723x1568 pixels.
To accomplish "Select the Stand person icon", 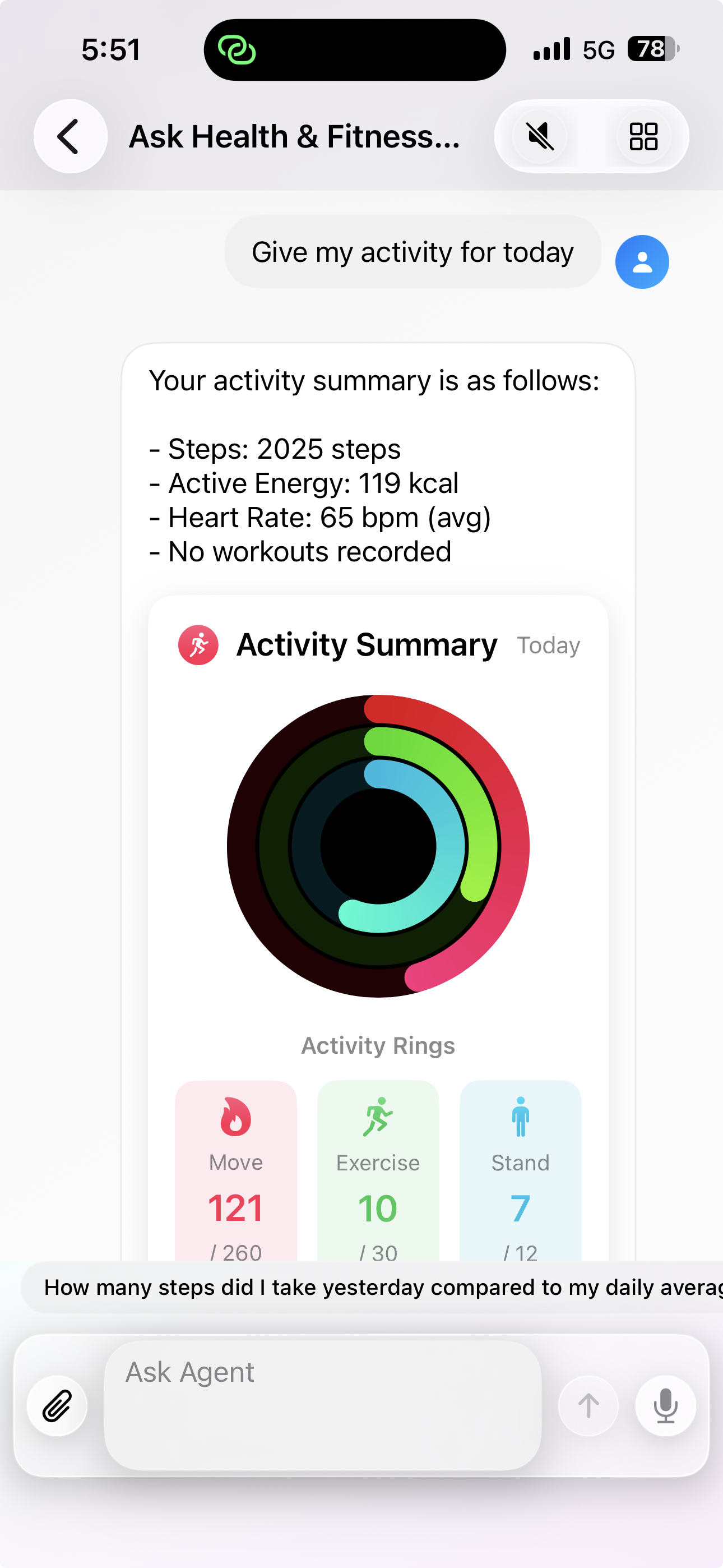I will [x=520, y=1115].
